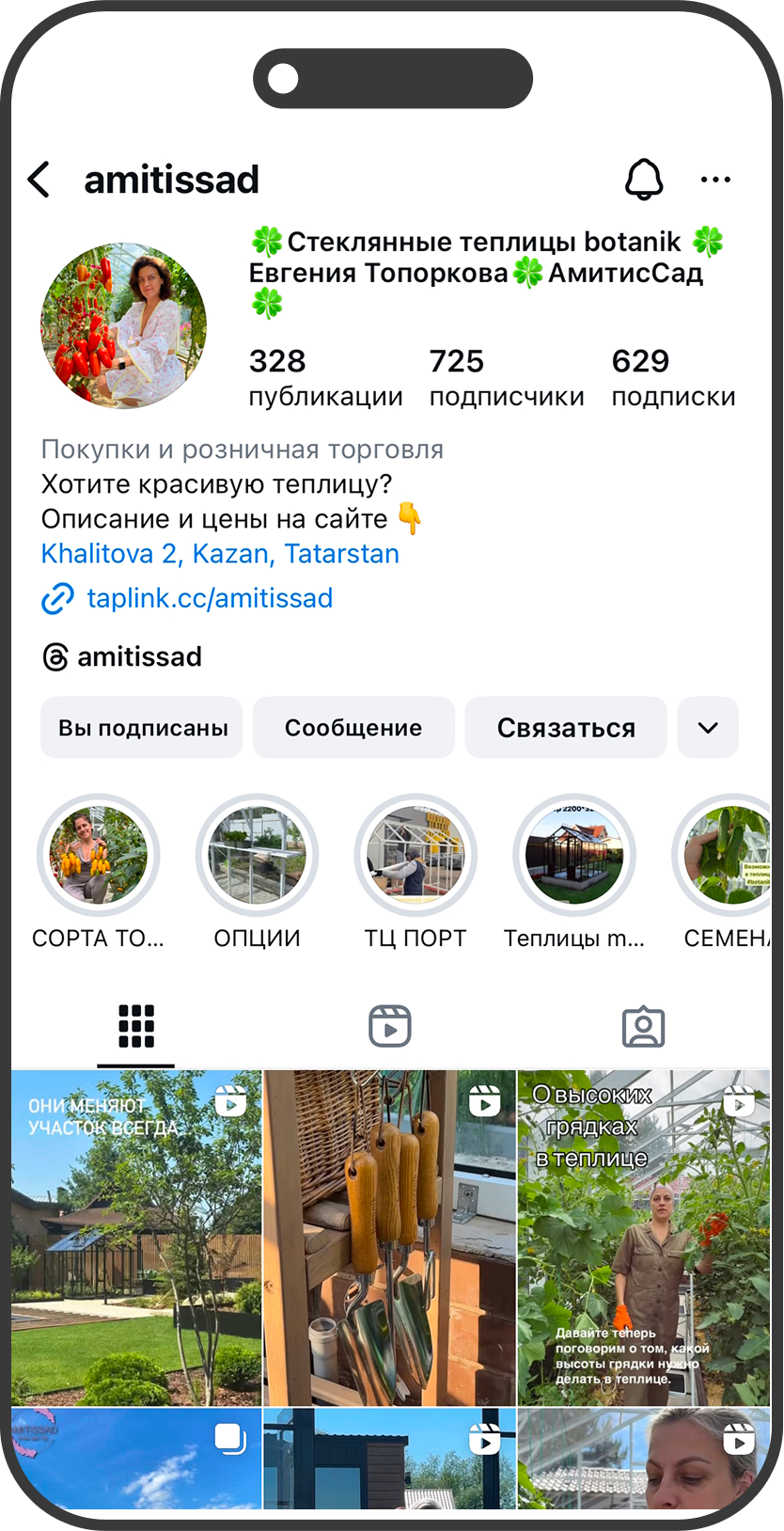Open the ТЦ ПОРТ story highlight
Viewport: 784px width, 1531px height.
point(416,856)
